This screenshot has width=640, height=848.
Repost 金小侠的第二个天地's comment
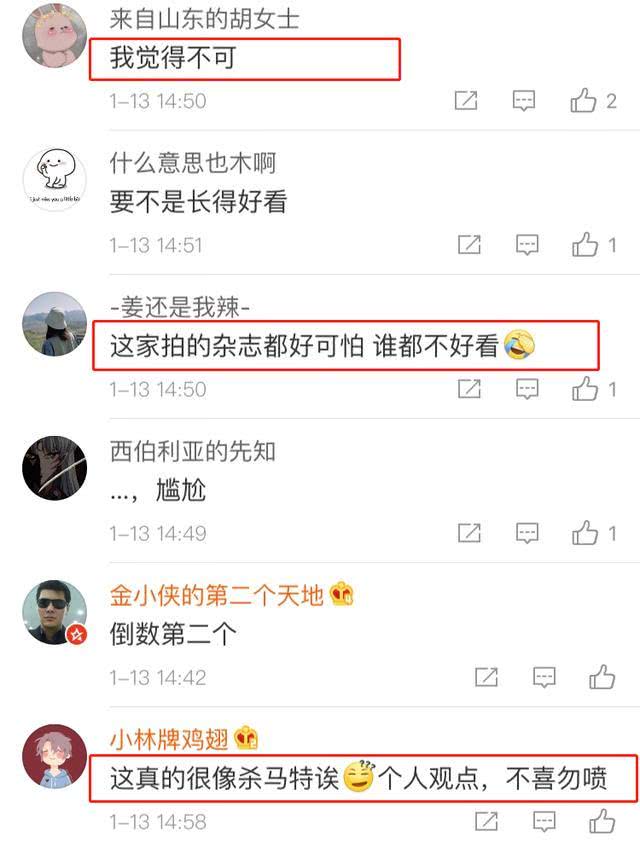coord(486,677)
